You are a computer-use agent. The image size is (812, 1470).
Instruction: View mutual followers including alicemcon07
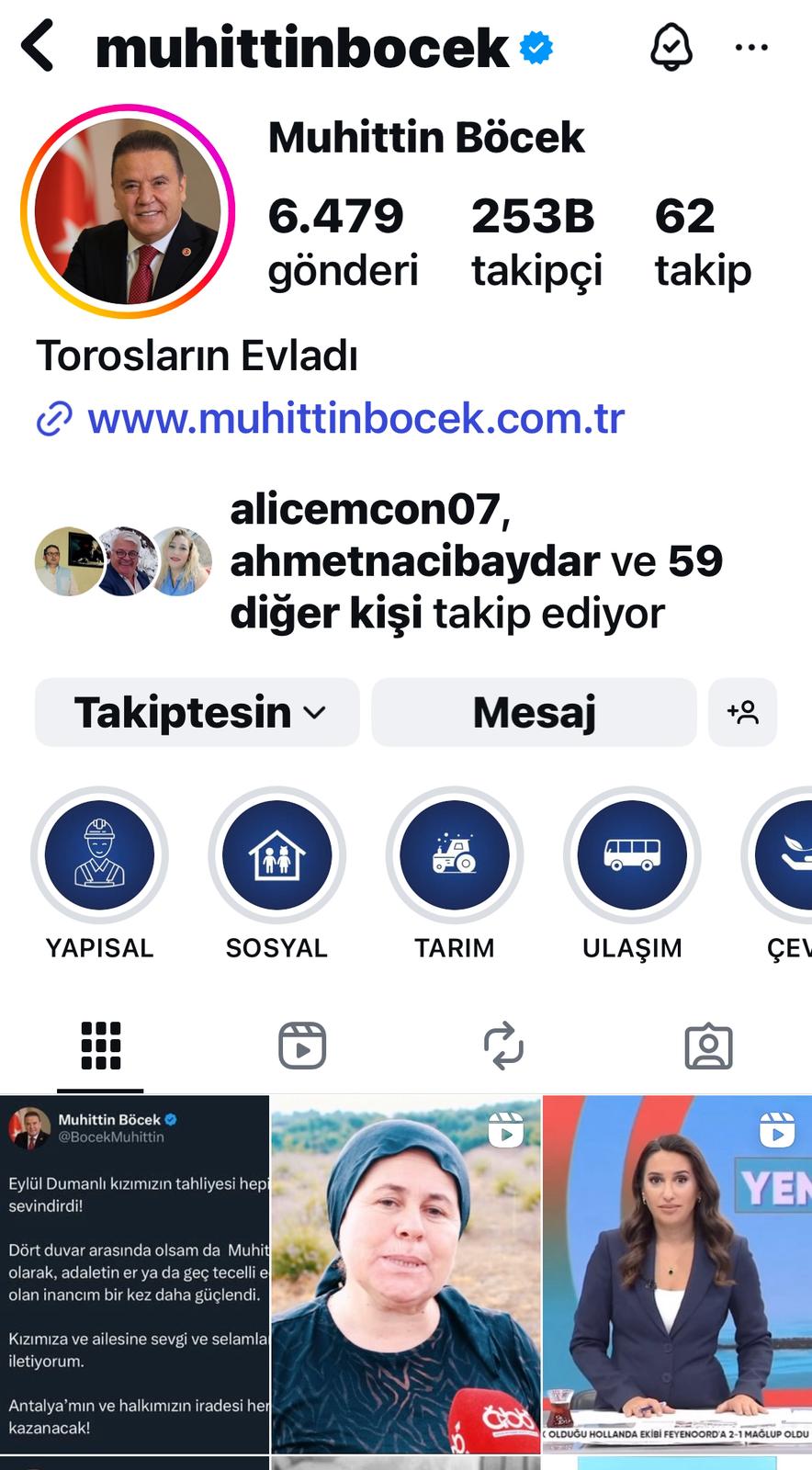(x=475, y=560)
